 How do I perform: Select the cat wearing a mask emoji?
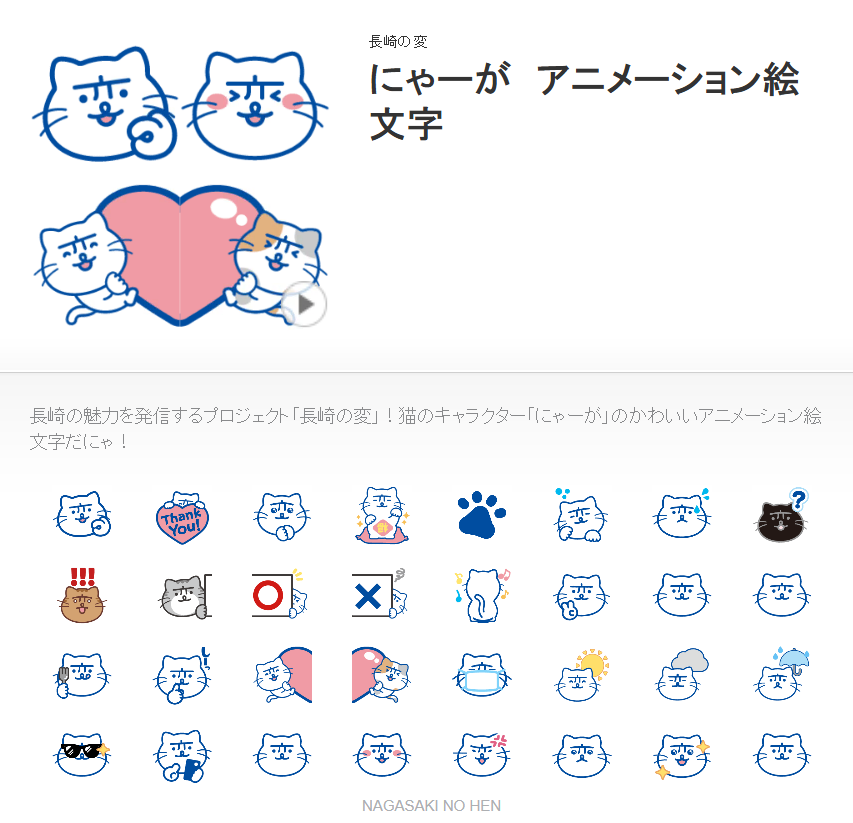(x=482, y=675)
